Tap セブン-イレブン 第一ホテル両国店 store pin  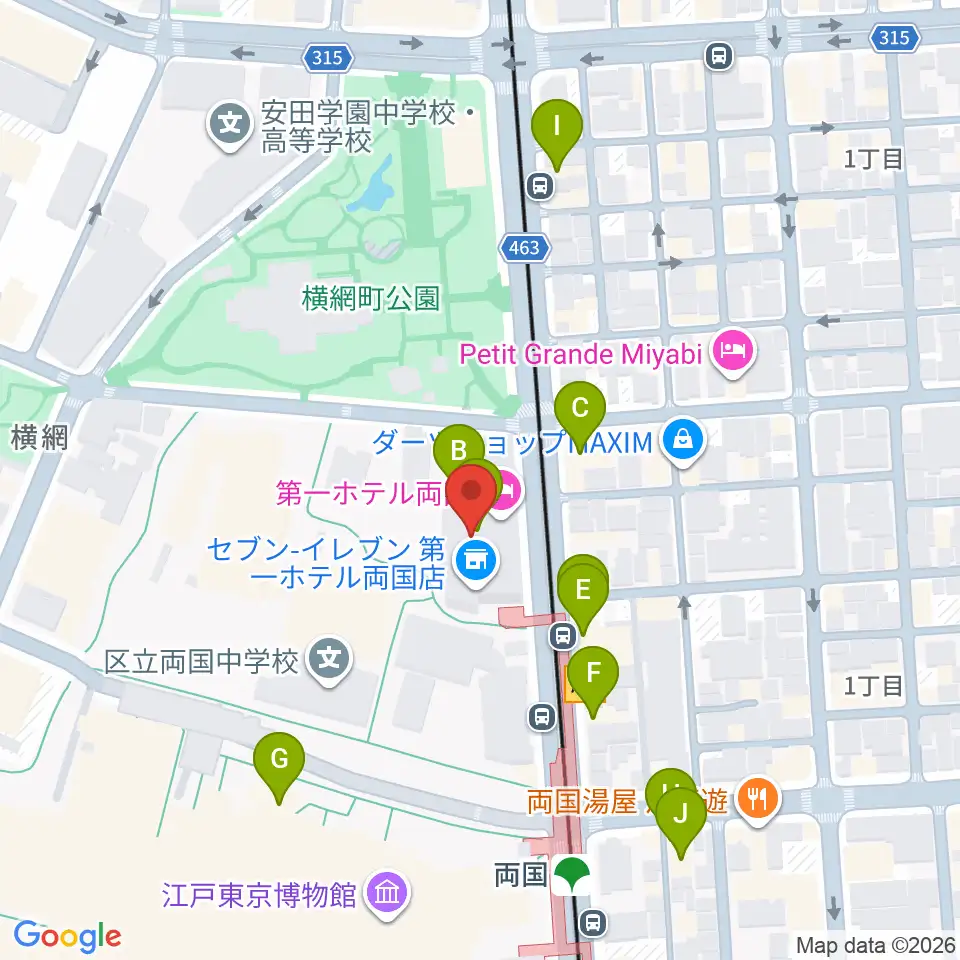tap(476, 561)
